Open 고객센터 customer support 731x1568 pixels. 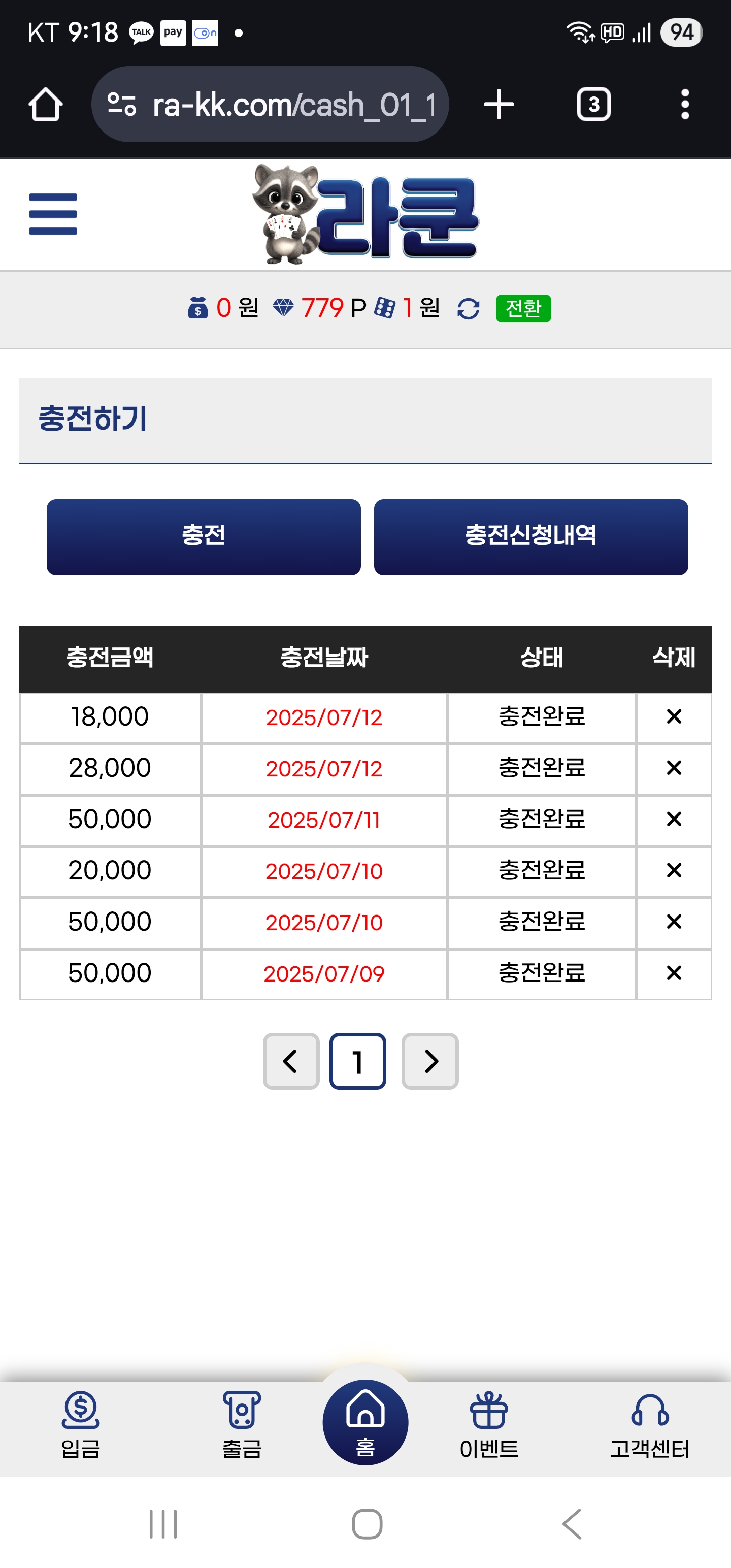click(x=649, y=1424)
